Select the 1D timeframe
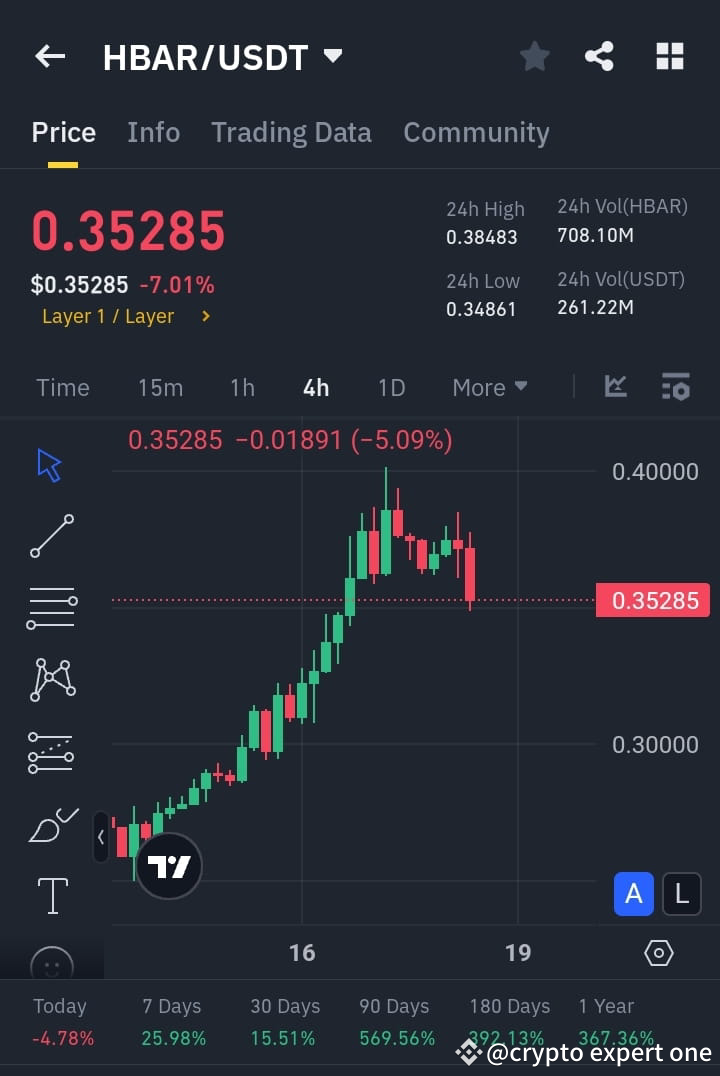720x1076 pixels. [390, 388]
